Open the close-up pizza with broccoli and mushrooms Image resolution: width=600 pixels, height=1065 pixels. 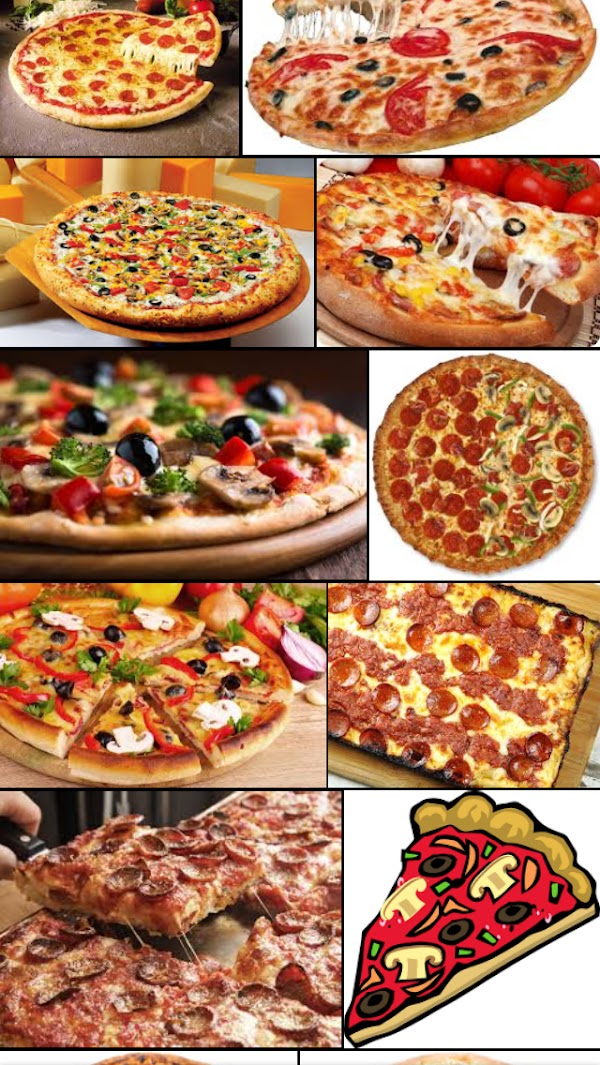183,464
